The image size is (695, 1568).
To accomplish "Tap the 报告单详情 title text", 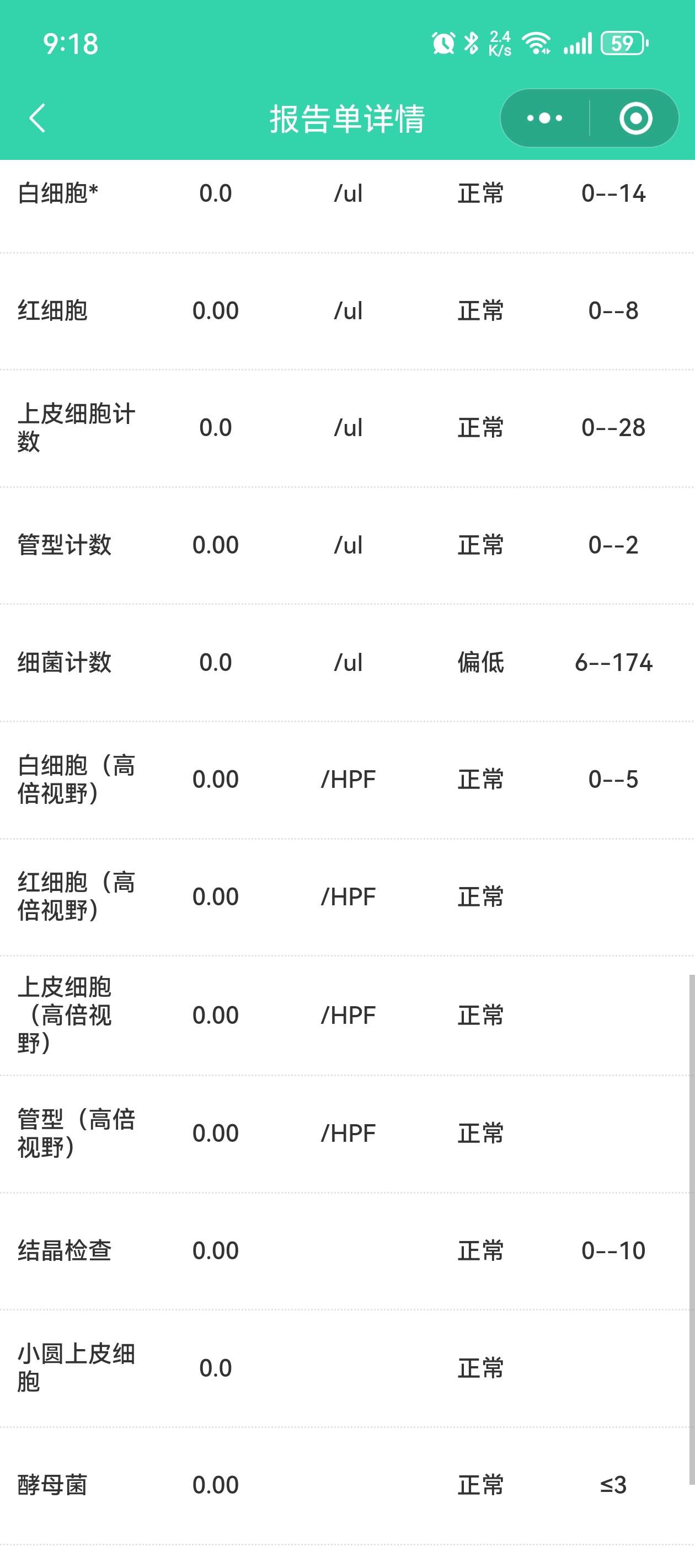I will tap(347, 119).
